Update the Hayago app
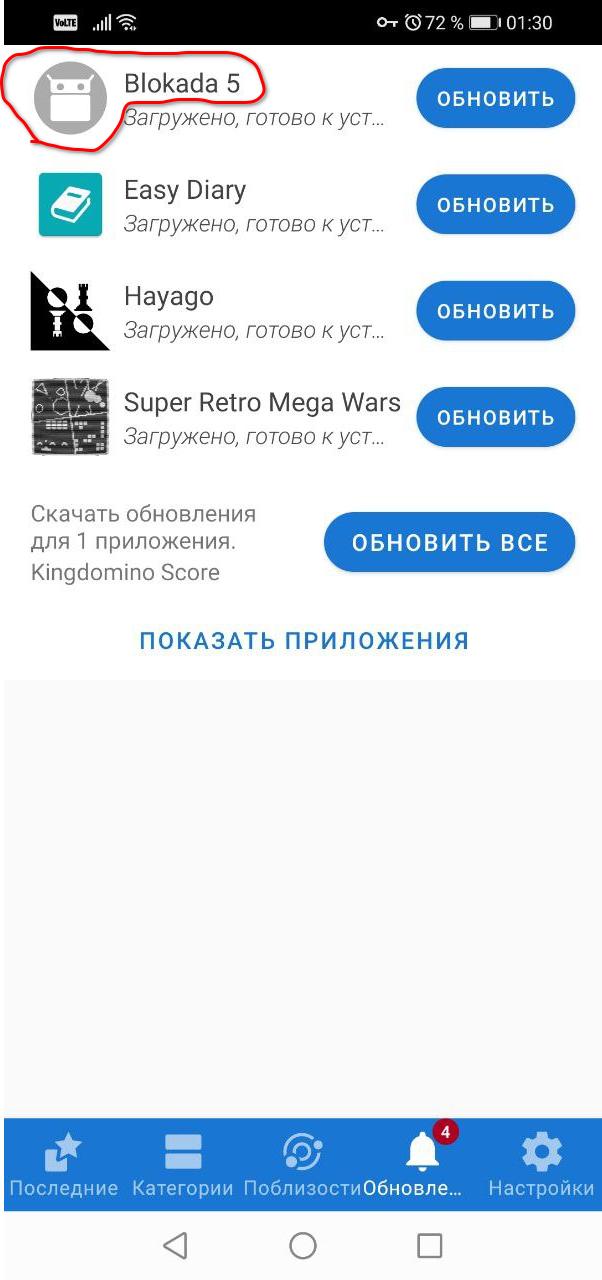The height and width of the screenshot is (1280, 602). pyautogui.click(x=495, y=311)
